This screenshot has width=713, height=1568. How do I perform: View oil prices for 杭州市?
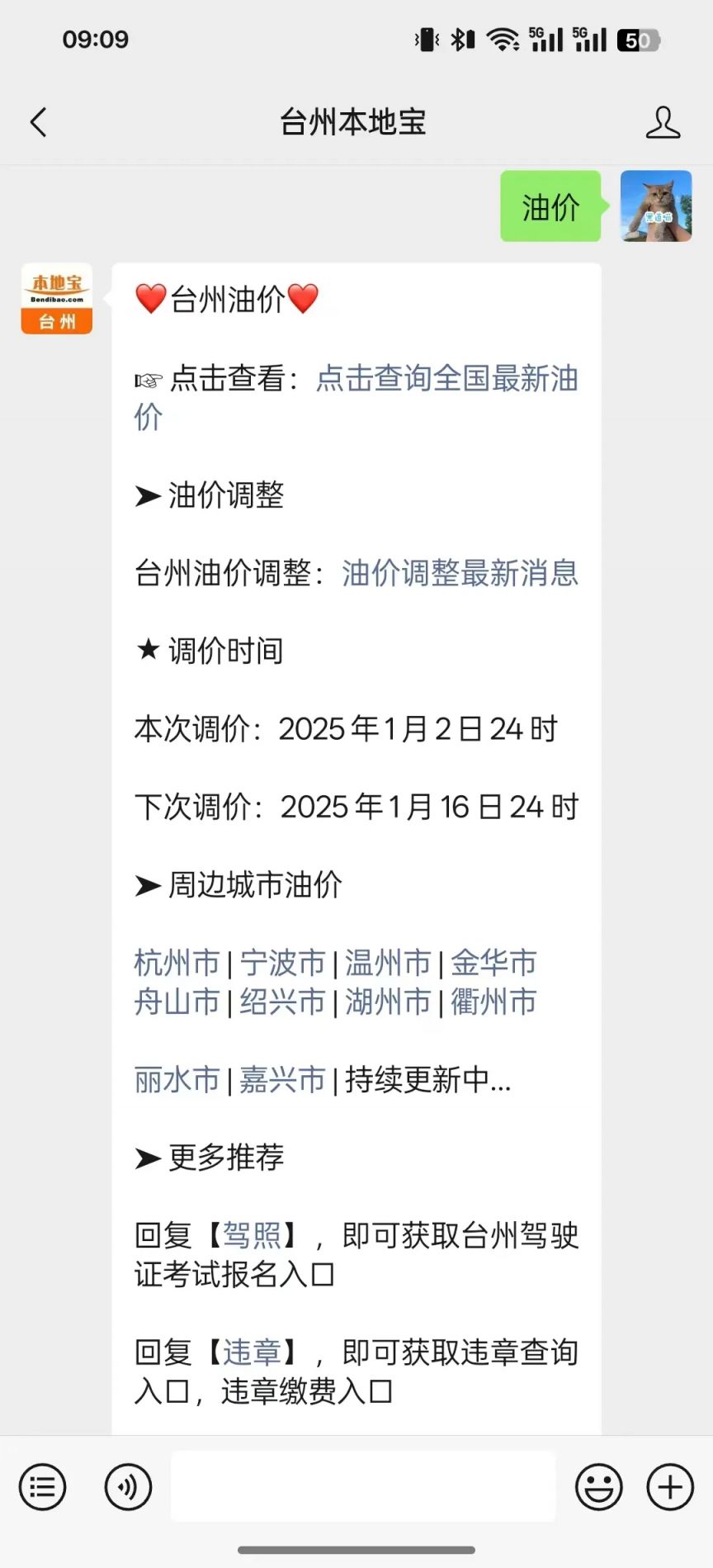pos(177,963)
